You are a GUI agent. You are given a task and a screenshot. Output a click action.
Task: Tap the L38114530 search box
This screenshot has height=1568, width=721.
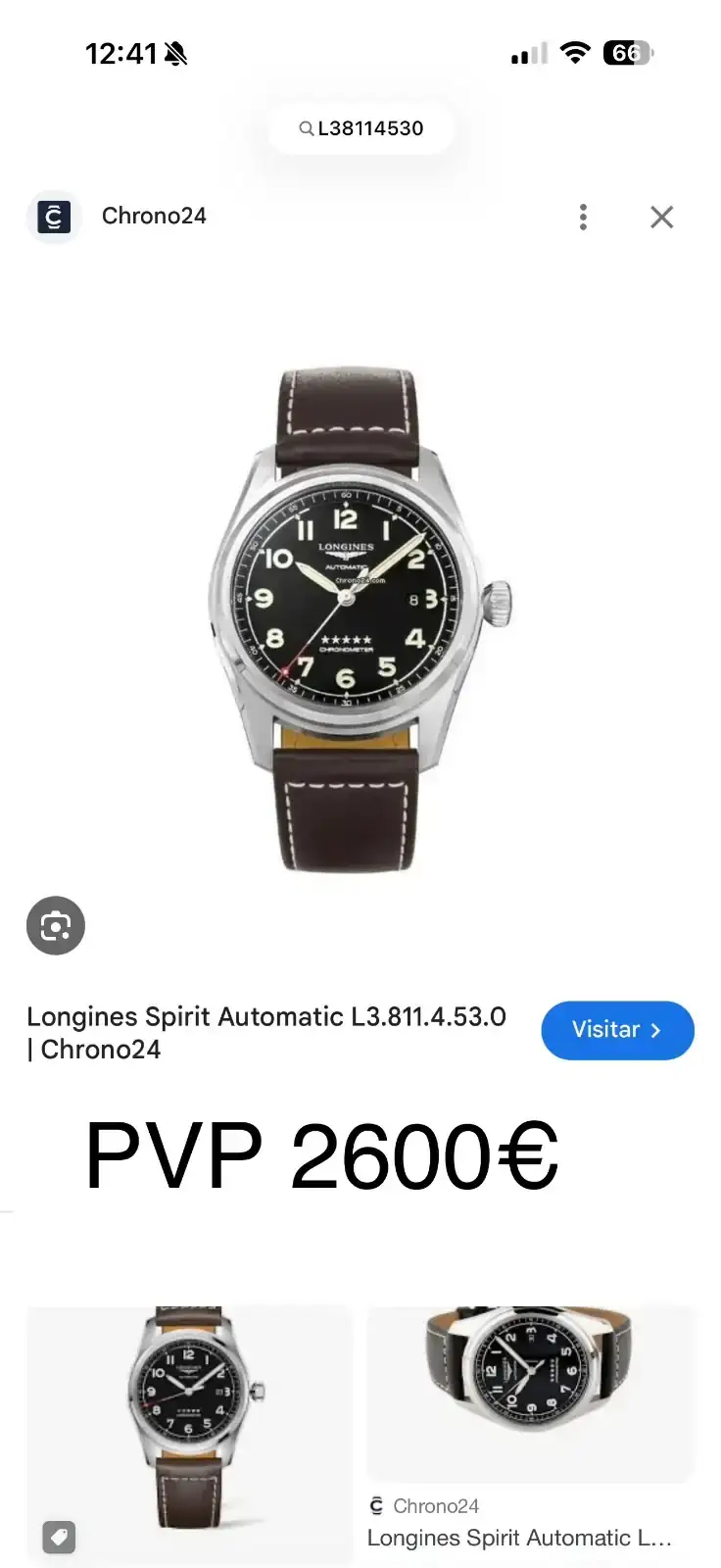(361, 128)
